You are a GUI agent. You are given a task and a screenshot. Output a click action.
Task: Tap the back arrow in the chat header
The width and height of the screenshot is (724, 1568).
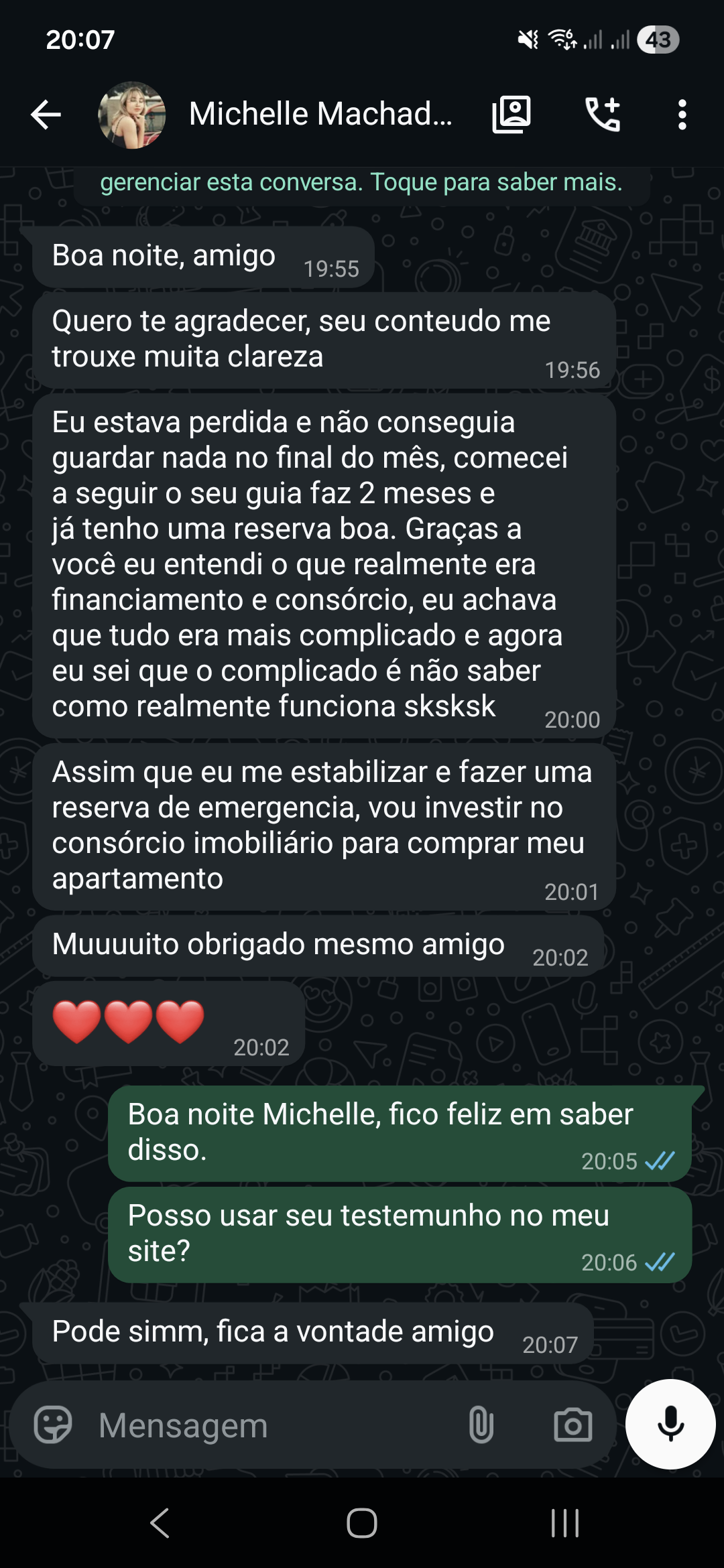click(44, 114)
